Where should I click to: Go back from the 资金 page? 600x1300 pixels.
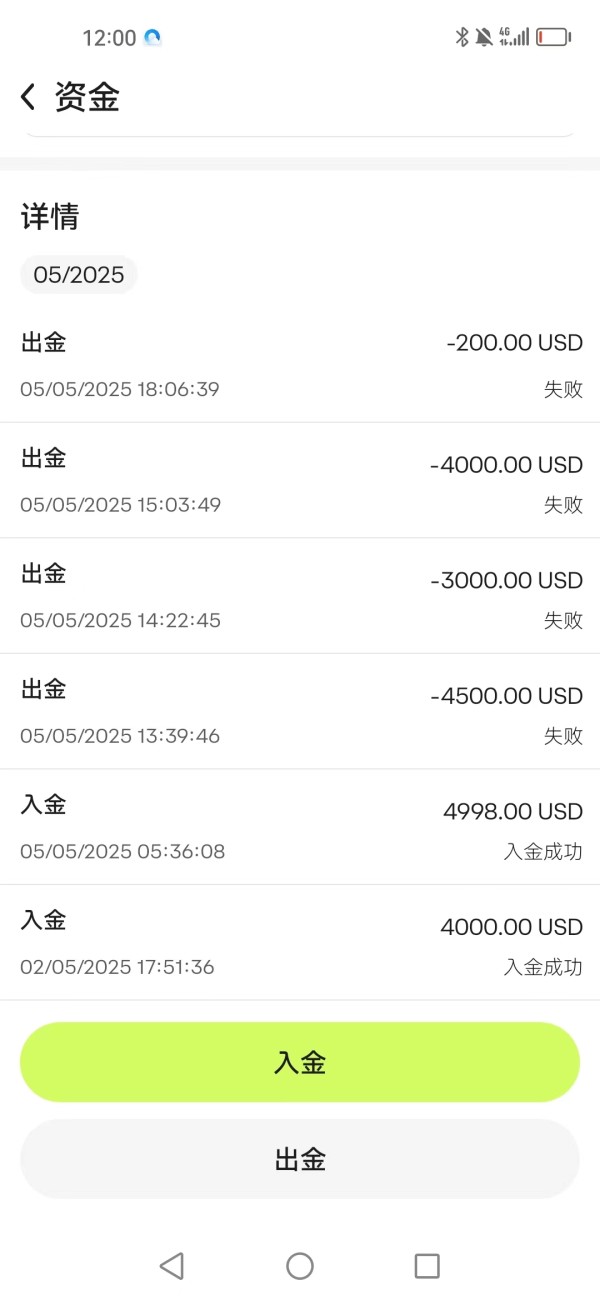tap(28, 97)
